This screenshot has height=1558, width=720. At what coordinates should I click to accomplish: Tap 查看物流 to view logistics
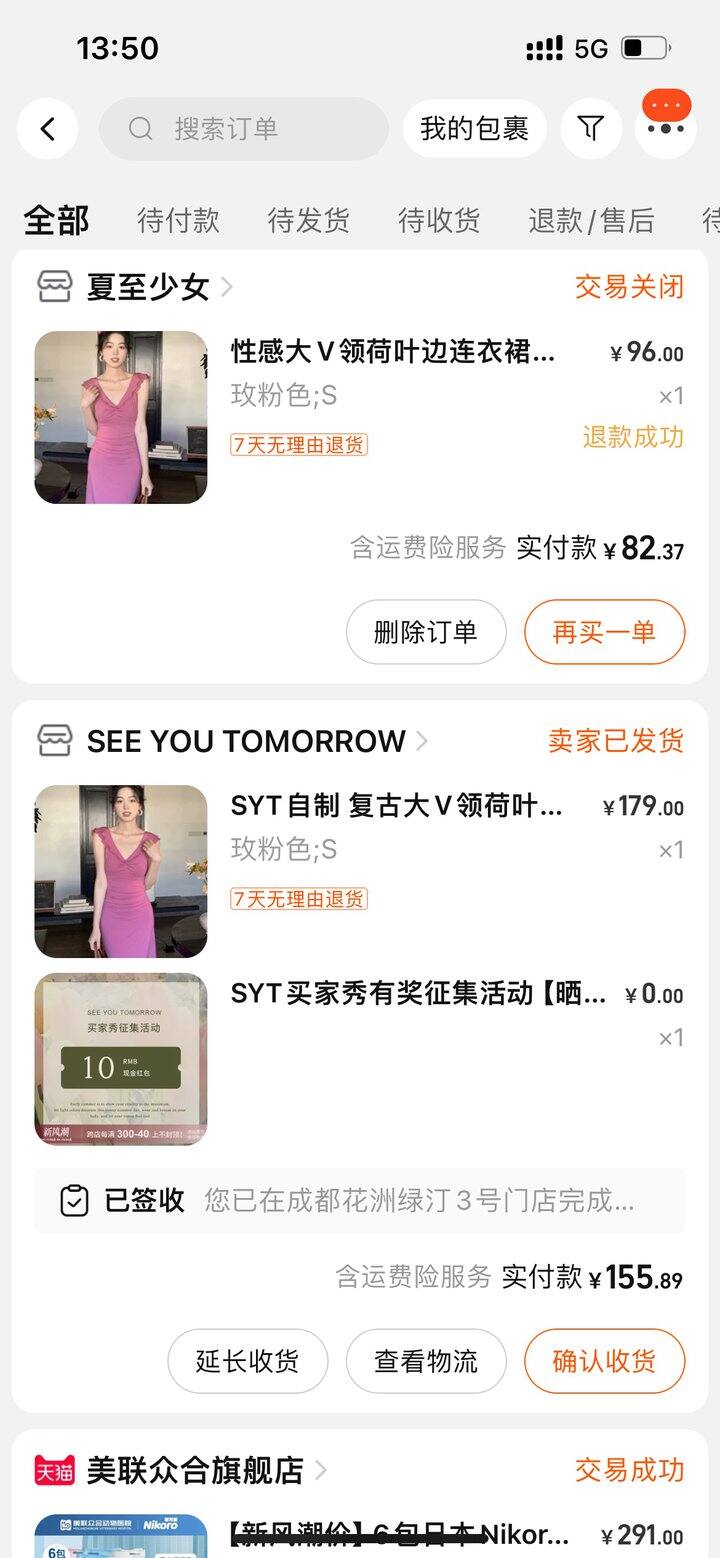coord(426,1361)
